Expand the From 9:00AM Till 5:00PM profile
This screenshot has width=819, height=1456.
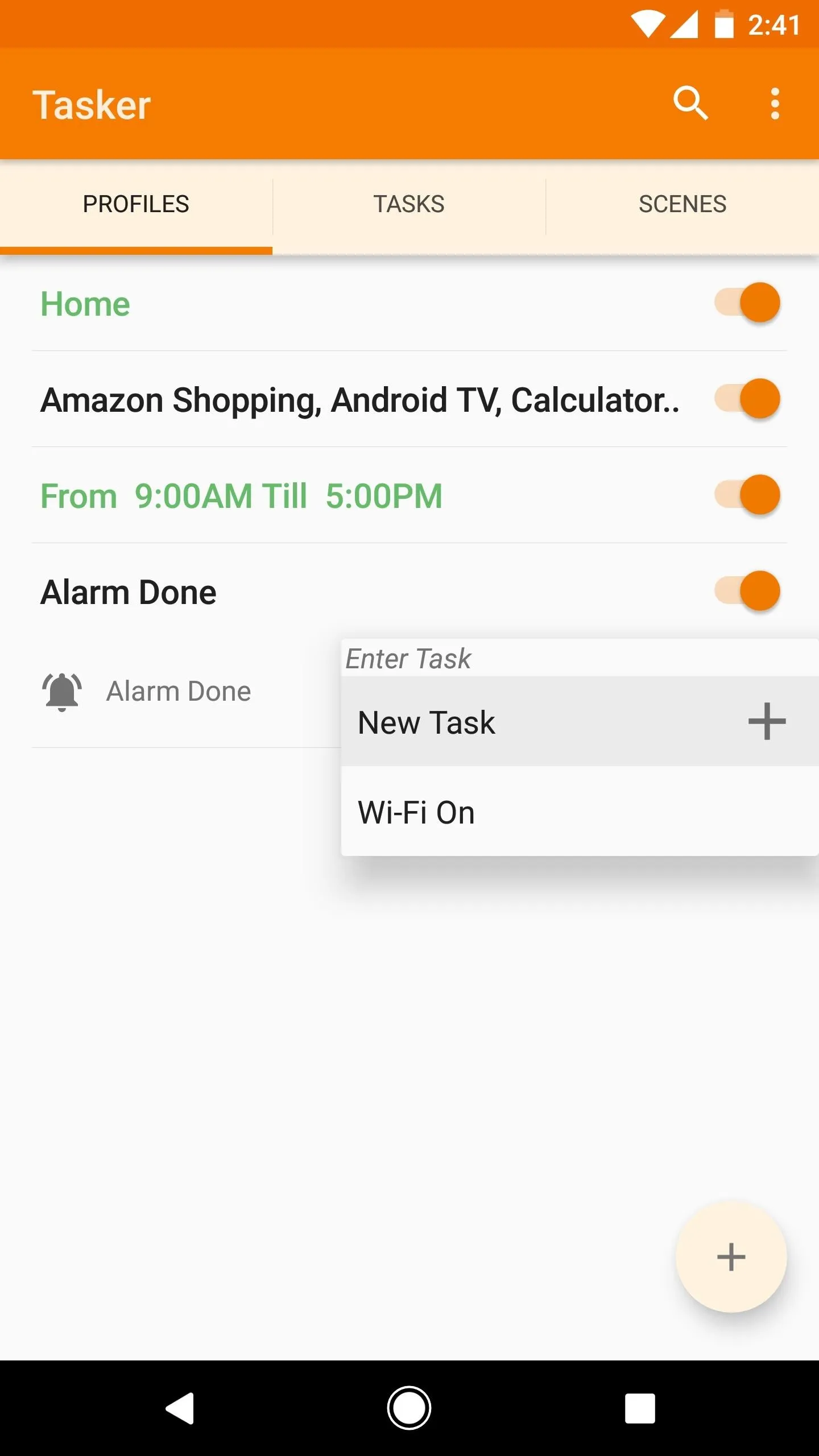click(x=241, y=496)
